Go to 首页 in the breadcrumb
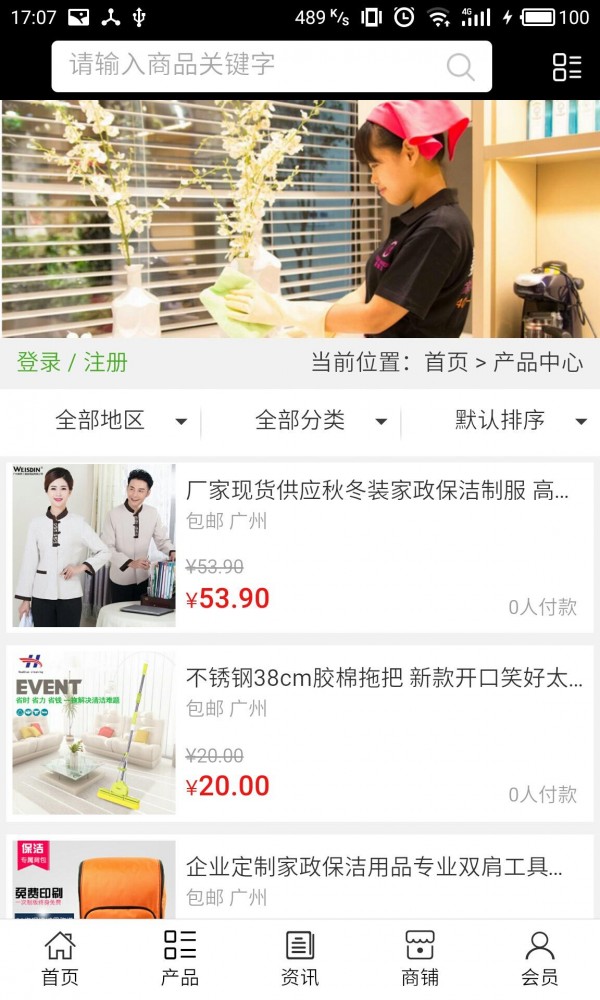 [446, 362]
